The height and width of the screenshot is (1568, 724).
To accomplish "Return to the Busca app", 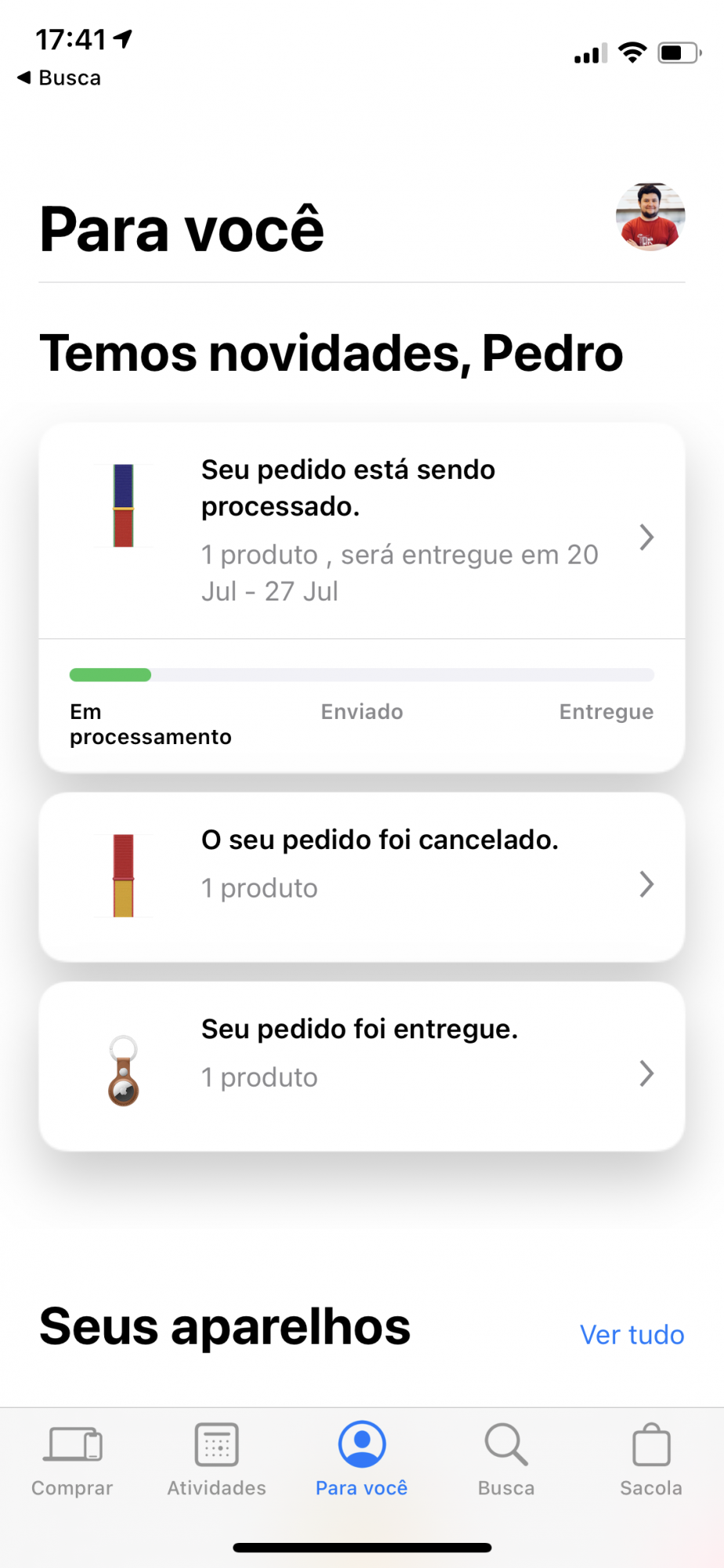I will pyautogui.click(x=60, y=78).
